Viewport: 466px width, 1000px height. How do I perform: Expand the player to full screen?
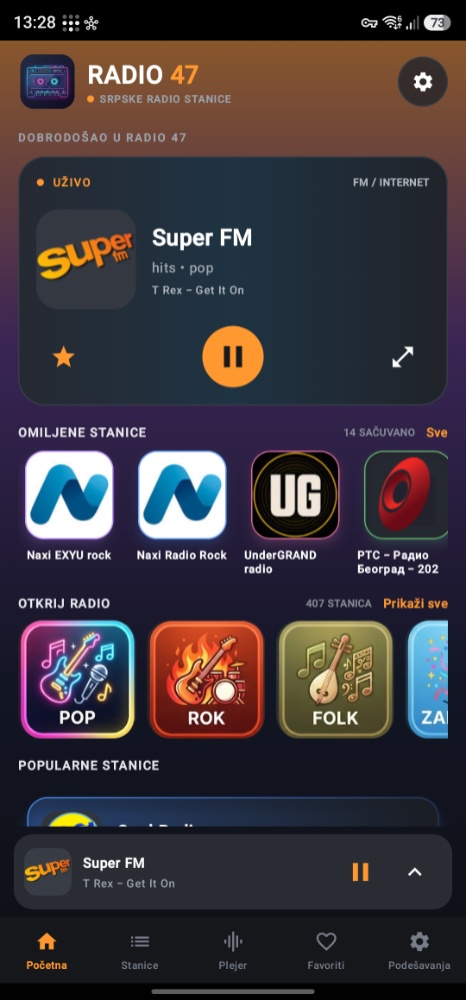[402, 357]
